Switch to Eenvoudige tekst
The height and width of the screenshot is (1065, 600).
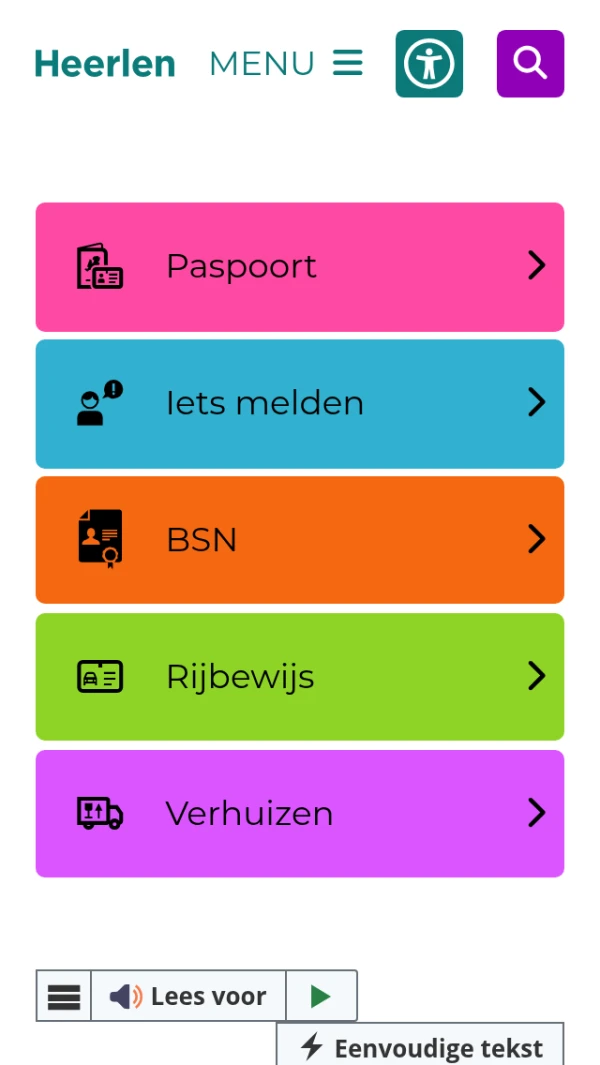pyautogui.click(x=421, y=1046)
